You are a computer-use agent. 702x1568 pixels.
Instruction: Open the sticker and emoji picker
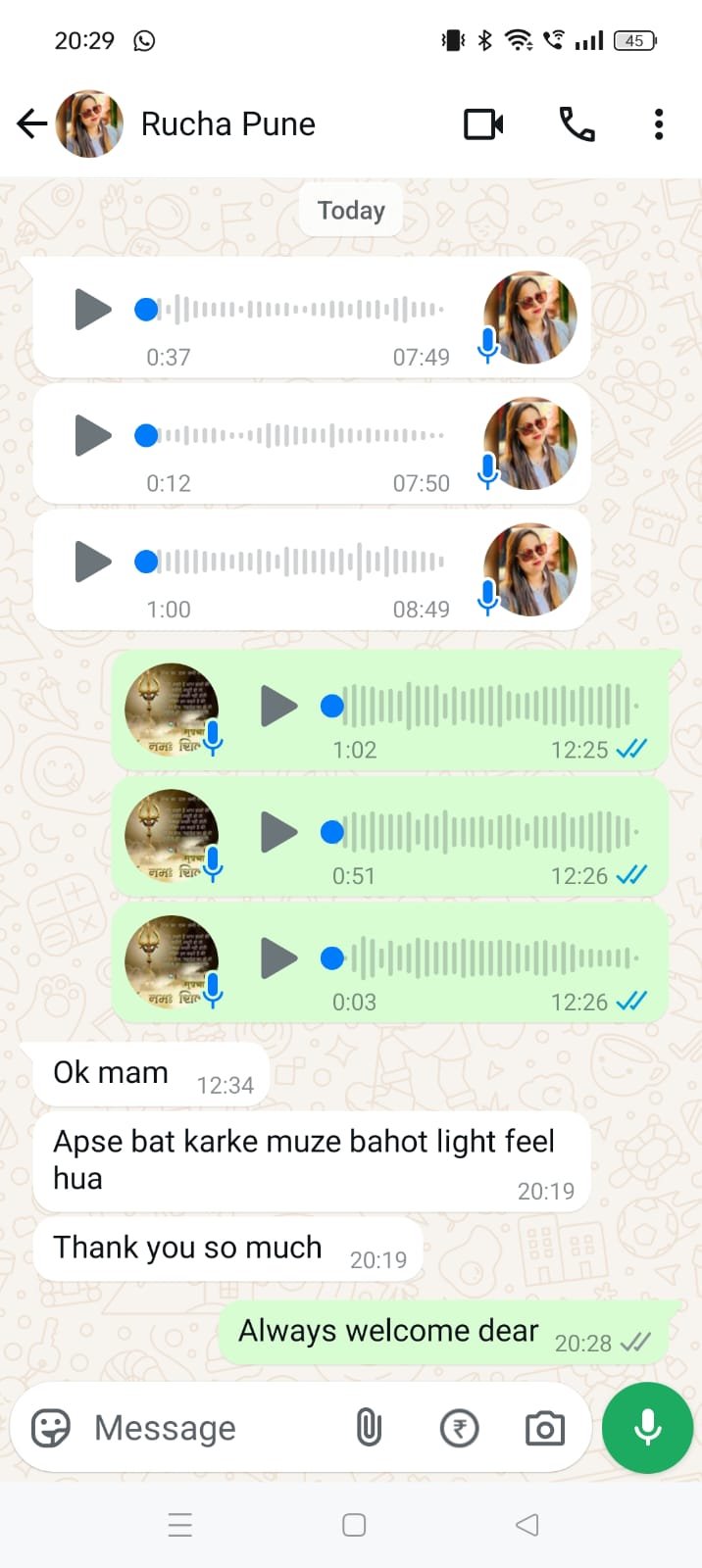51,1428
